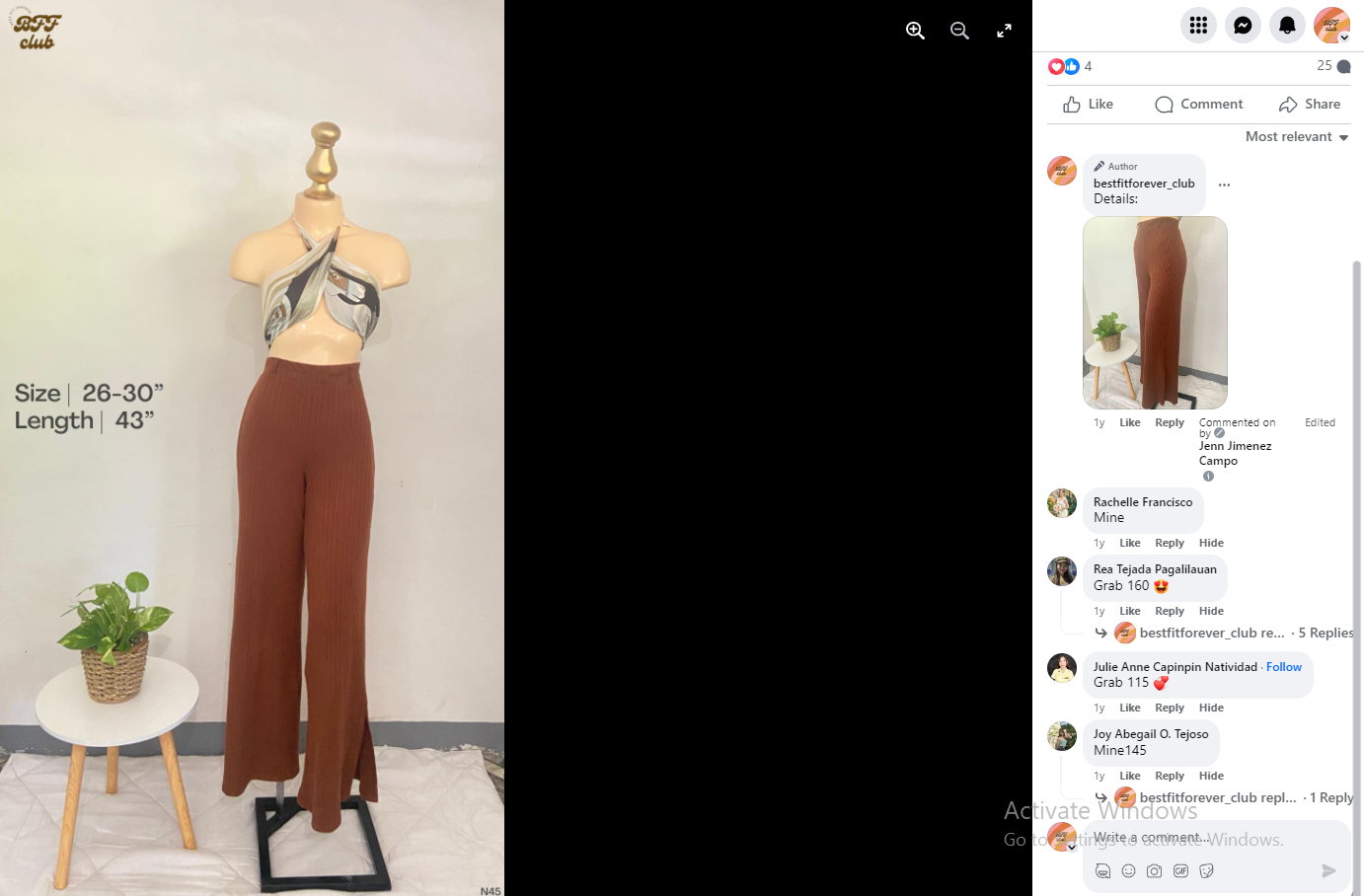This screenshot has width=1364, height=896.
Task: Hide Rea Tejada Pagalilauan's comment
Action: (1211, 611)
